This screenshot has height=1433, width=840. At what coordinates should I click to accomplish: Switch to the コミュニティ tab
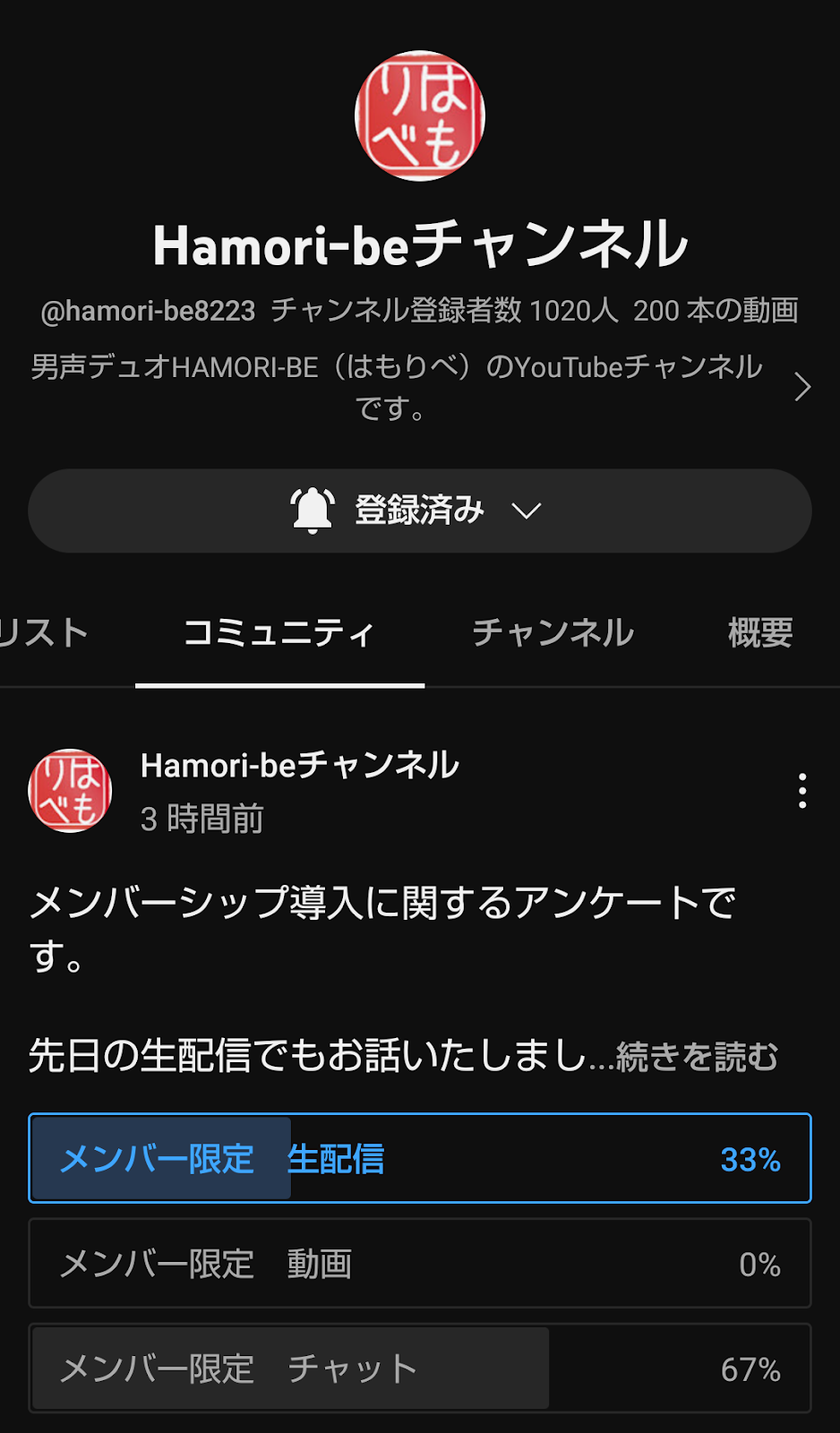(x=279, y=633)
